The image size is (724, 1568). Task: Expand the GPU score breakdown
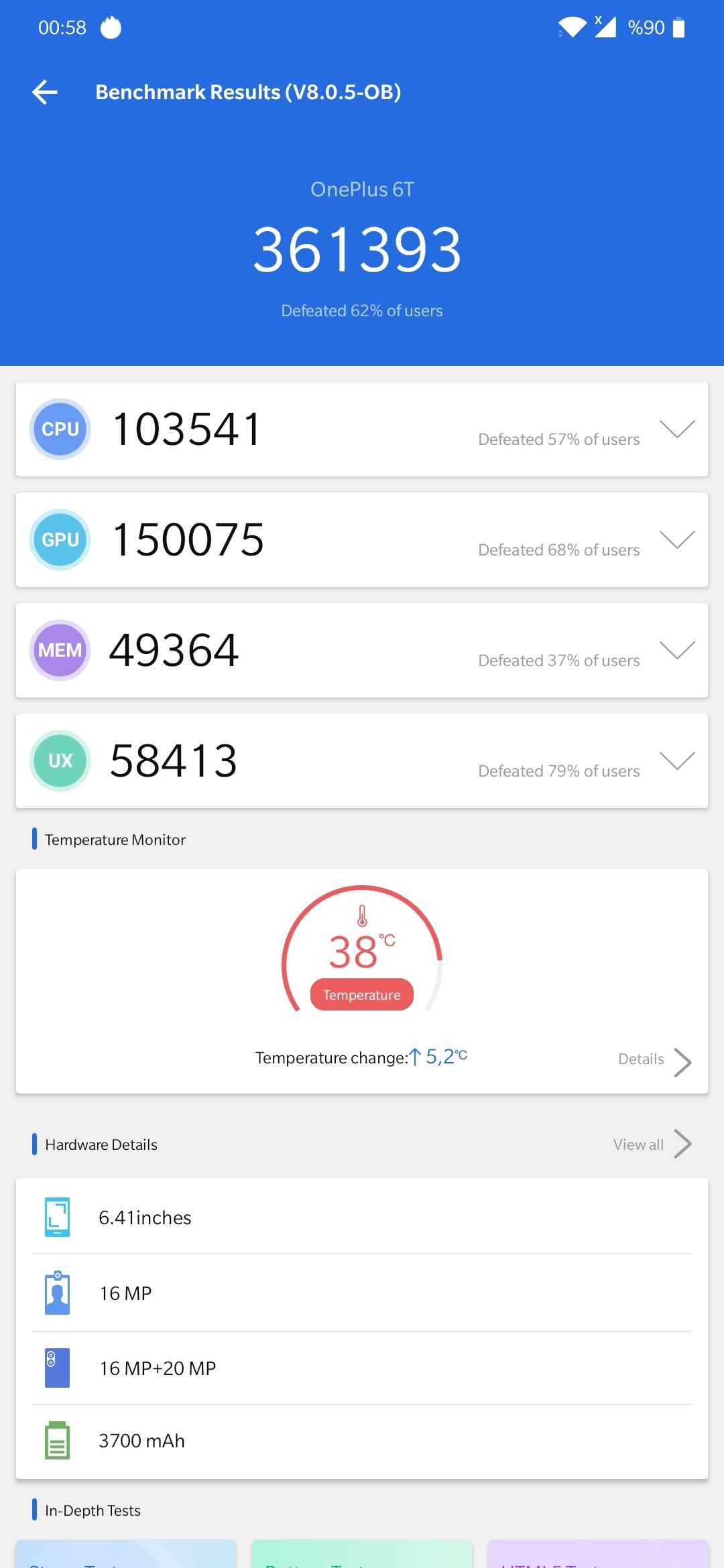click(677, 539)
